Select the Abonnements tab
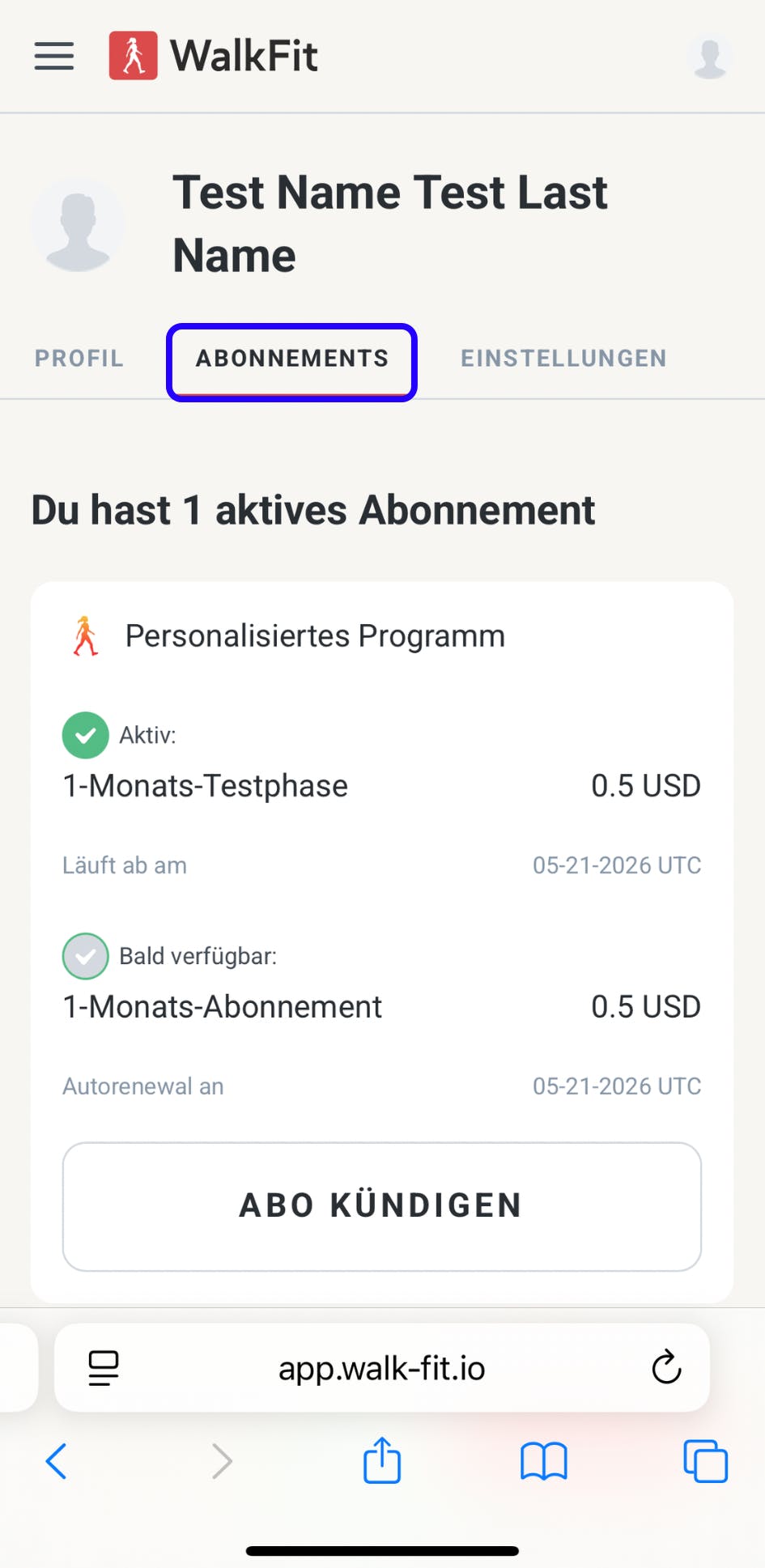The height and width of the screenshot is (1568, 765). tap(292, 359)
